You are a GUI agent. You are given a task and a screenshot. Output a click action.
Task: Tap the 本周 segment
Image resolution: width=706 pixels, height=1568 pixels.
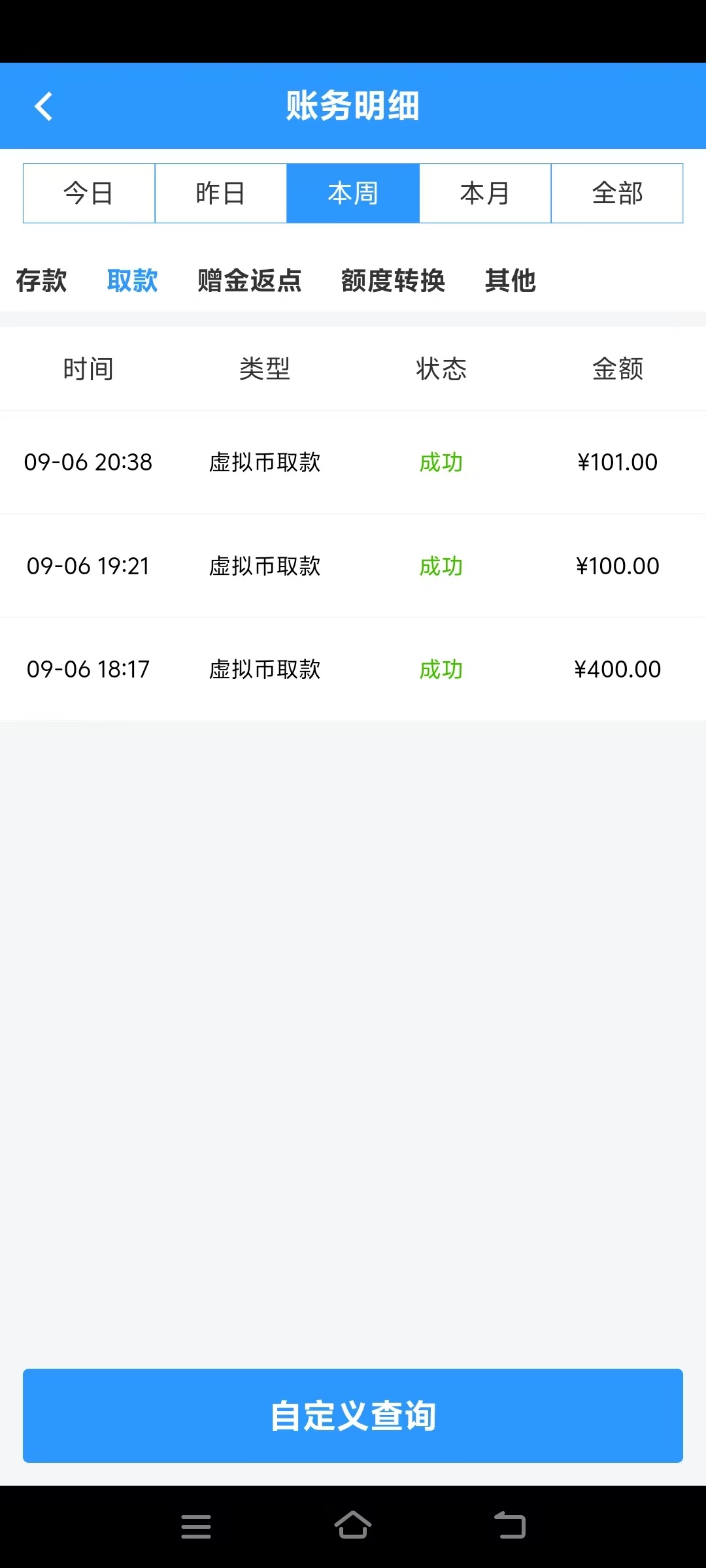(x=353, y=193)
